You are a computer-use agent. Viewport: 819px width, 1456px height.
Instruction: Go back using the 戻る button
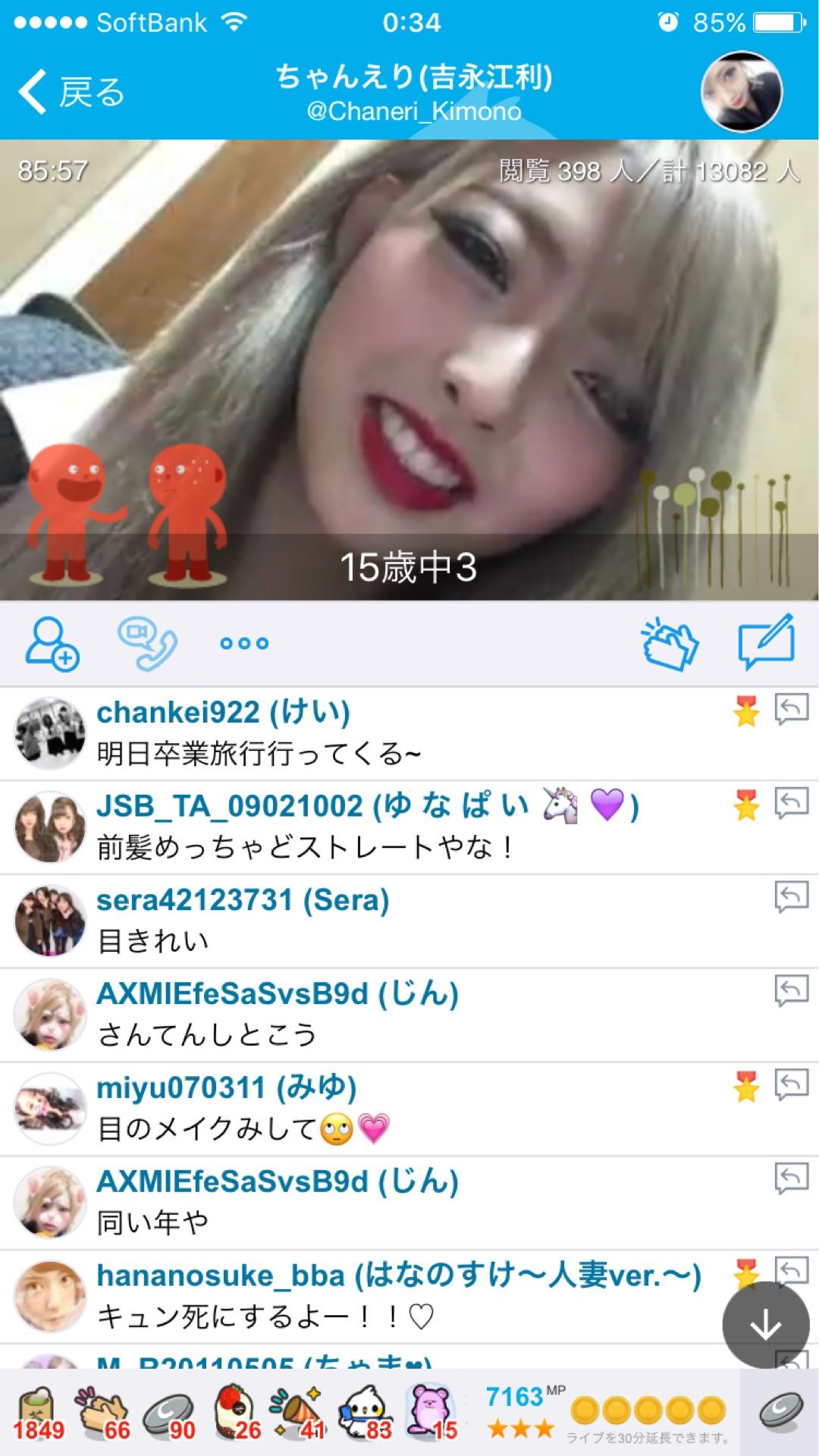(72, 93)
